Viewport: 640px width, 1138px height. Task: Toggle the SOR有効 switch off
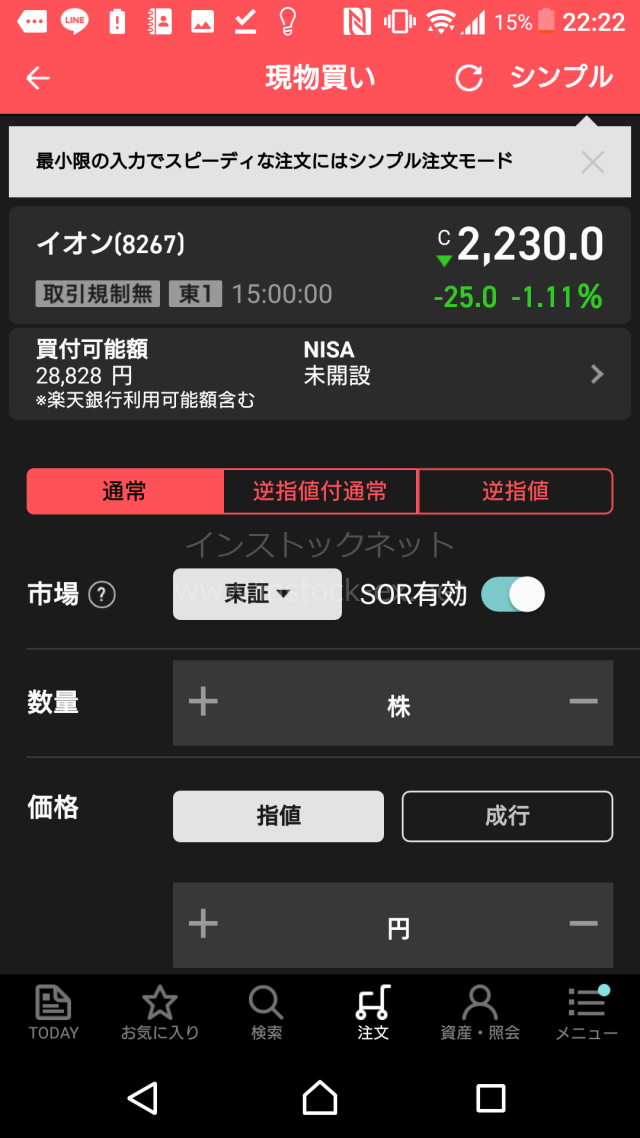coord(513,594)
